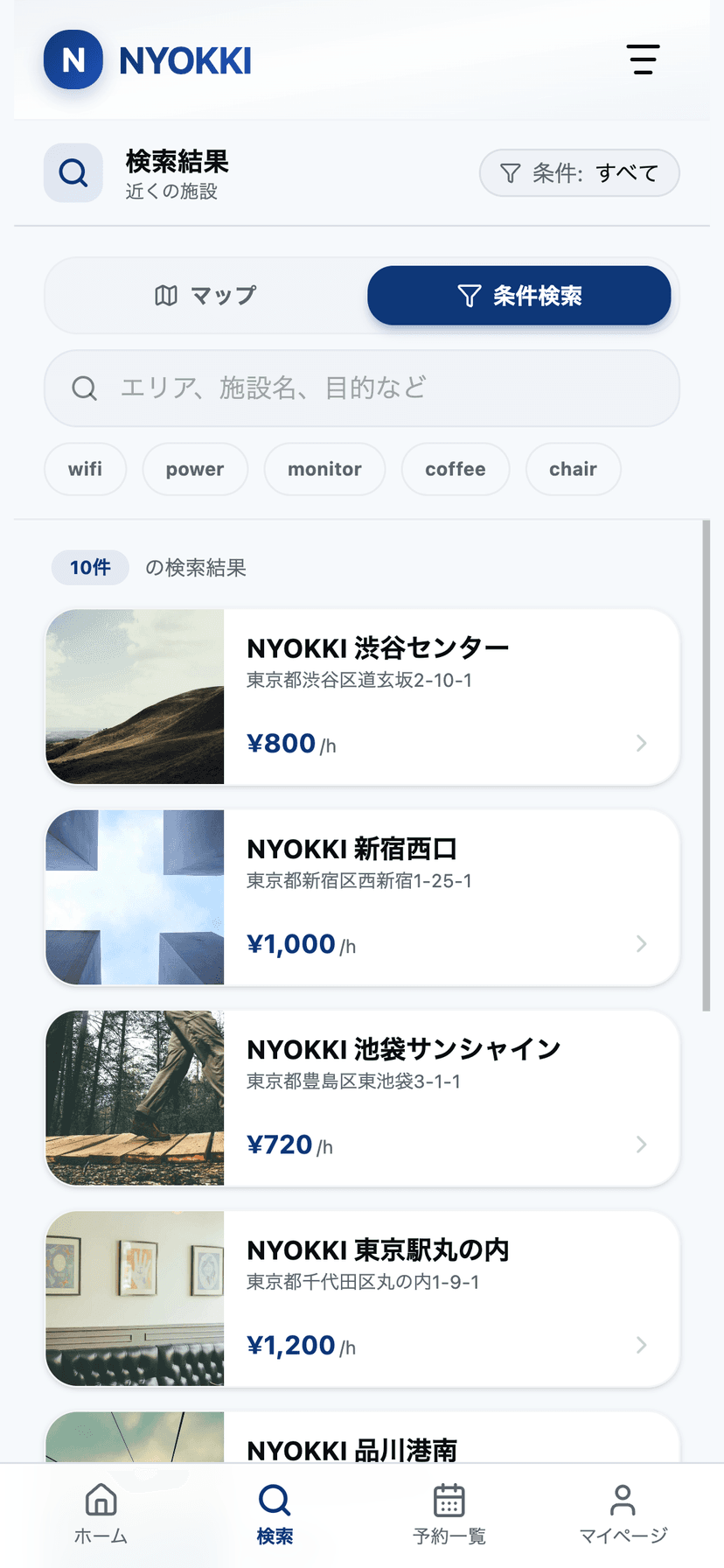Enable the power filter chip
The width and height of the screenshot is (724, 1568).
tap(194, 469)
